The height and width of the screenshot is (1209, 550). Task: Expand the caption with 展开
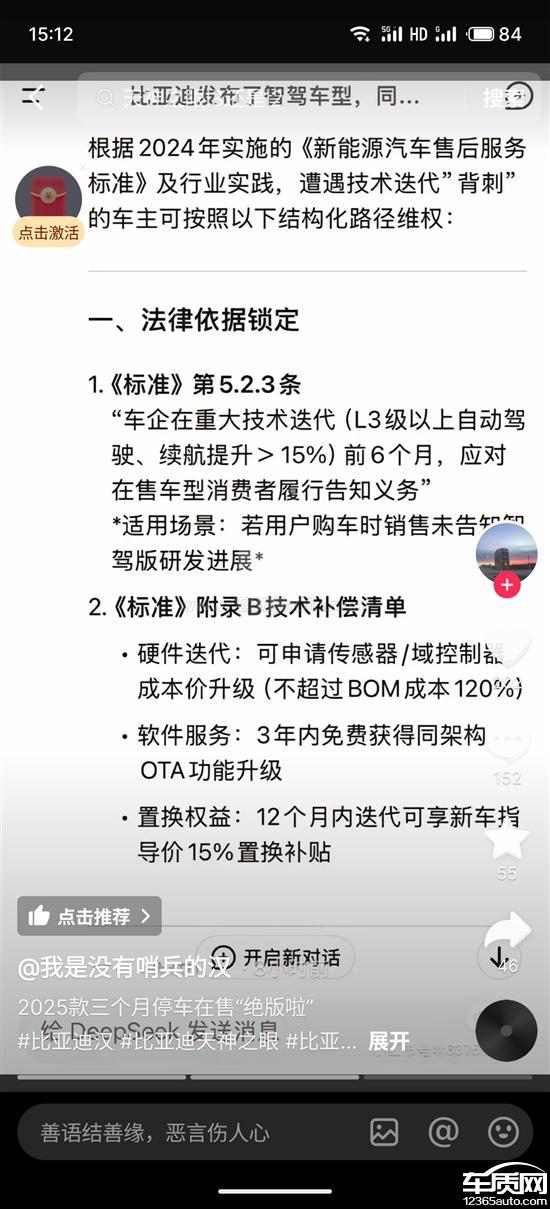coord(389,1041)
